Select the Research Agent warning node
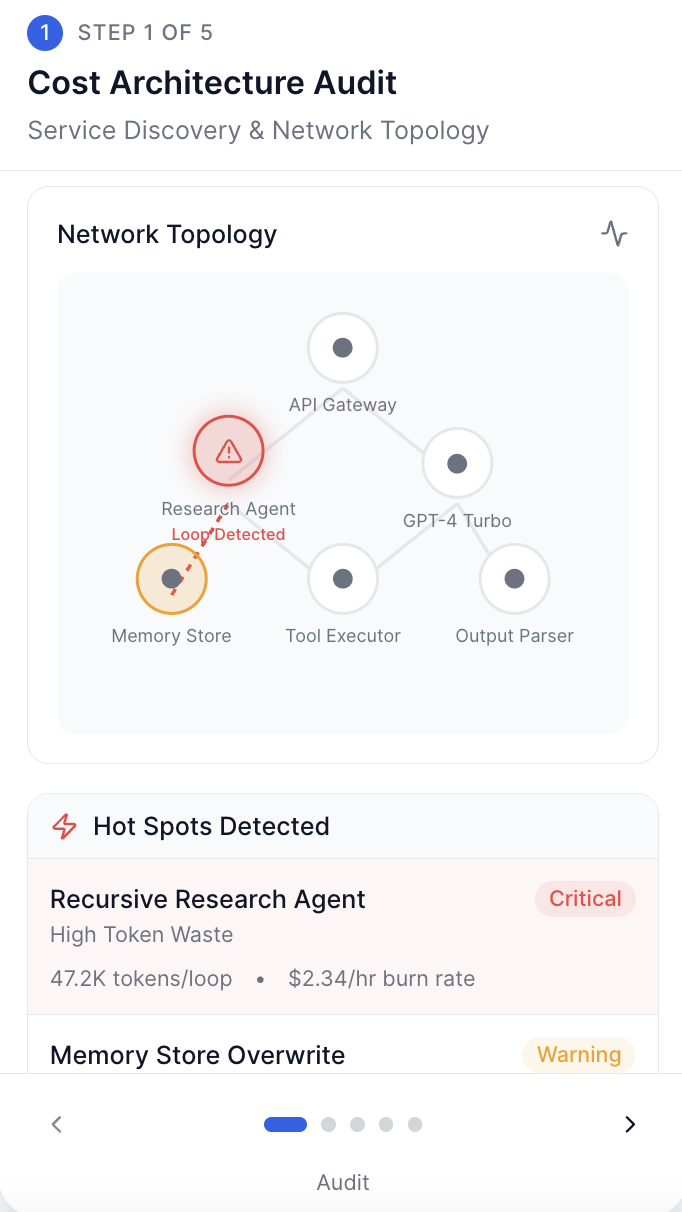The image size is (682, 1212). click(228, 451)
